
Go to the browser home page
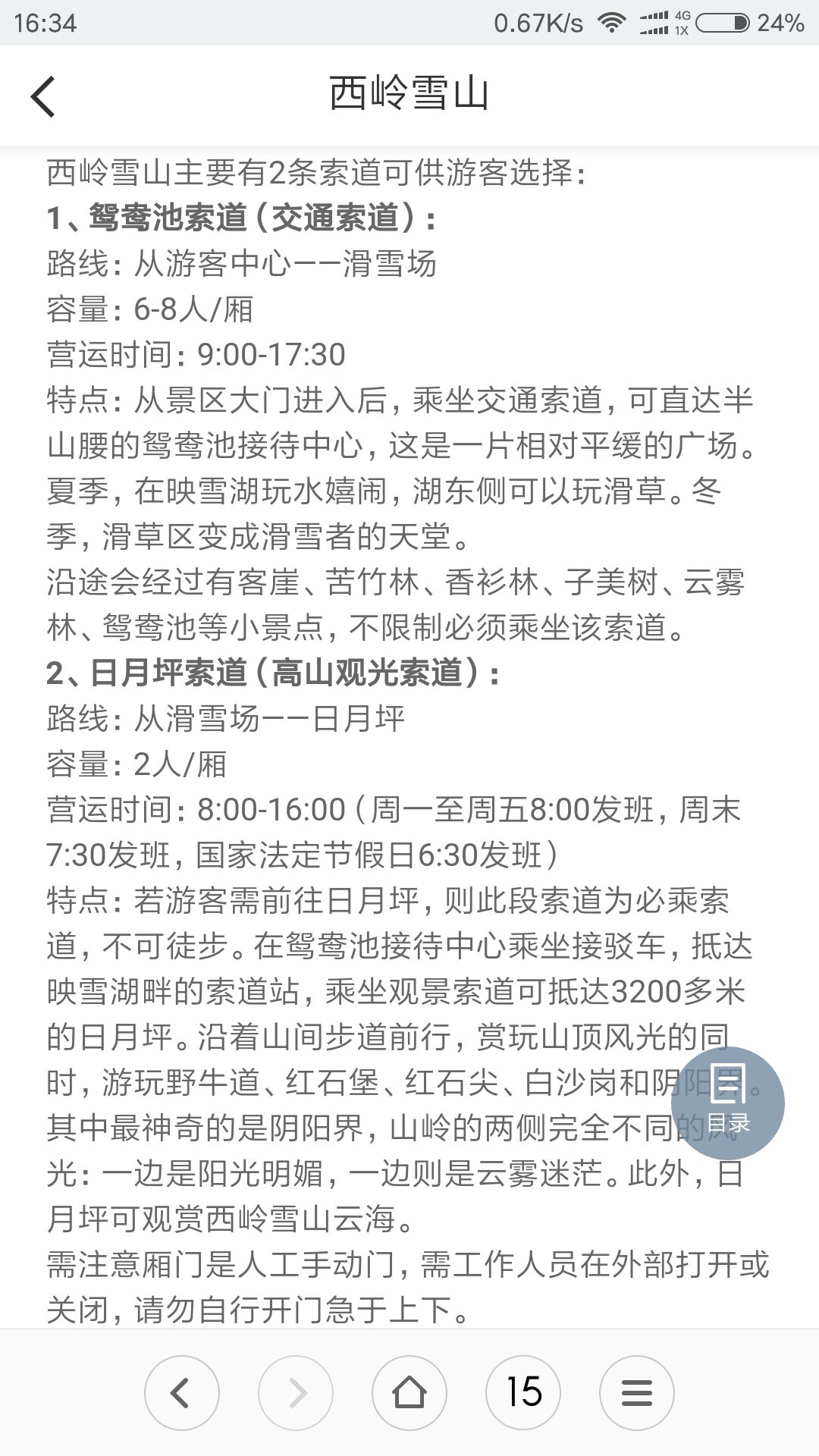coord(409,1392)
